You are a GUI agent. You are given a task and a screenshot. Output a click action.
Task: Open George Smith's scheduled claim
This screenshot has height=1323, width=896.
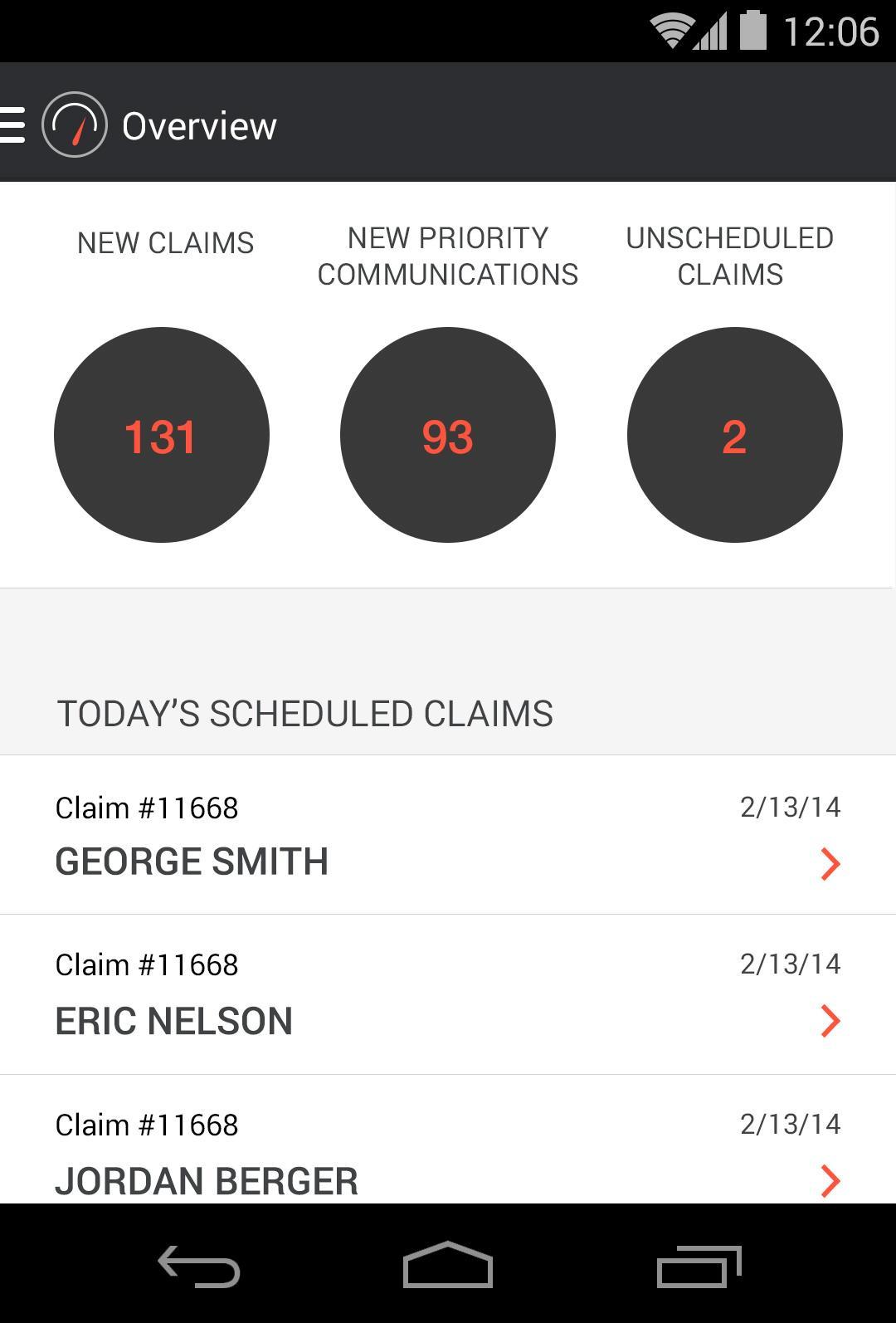[448, 835]
